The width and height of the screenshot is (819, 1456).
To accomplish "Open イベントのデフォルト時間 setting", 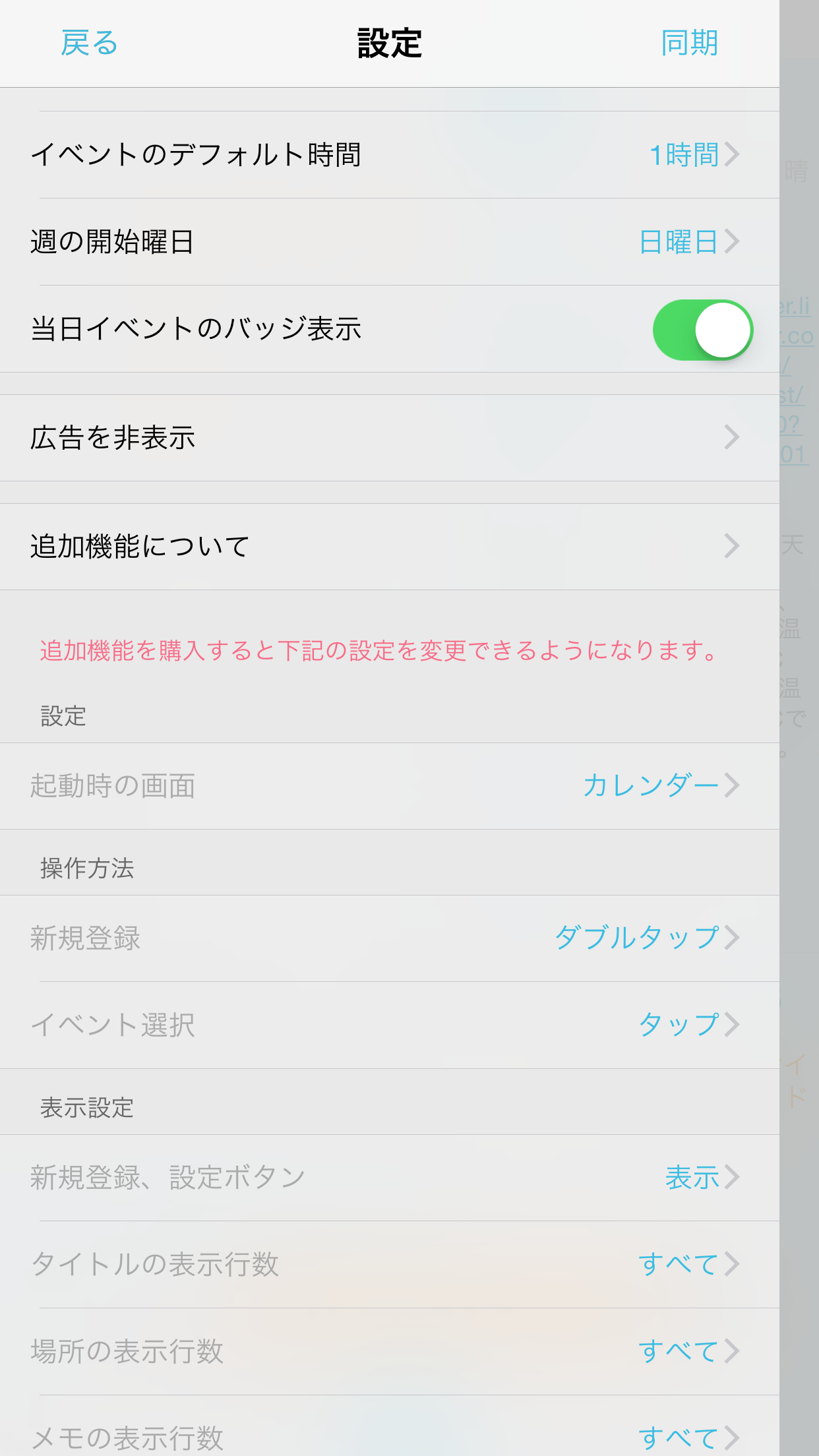I will click(x=389, y=155).
